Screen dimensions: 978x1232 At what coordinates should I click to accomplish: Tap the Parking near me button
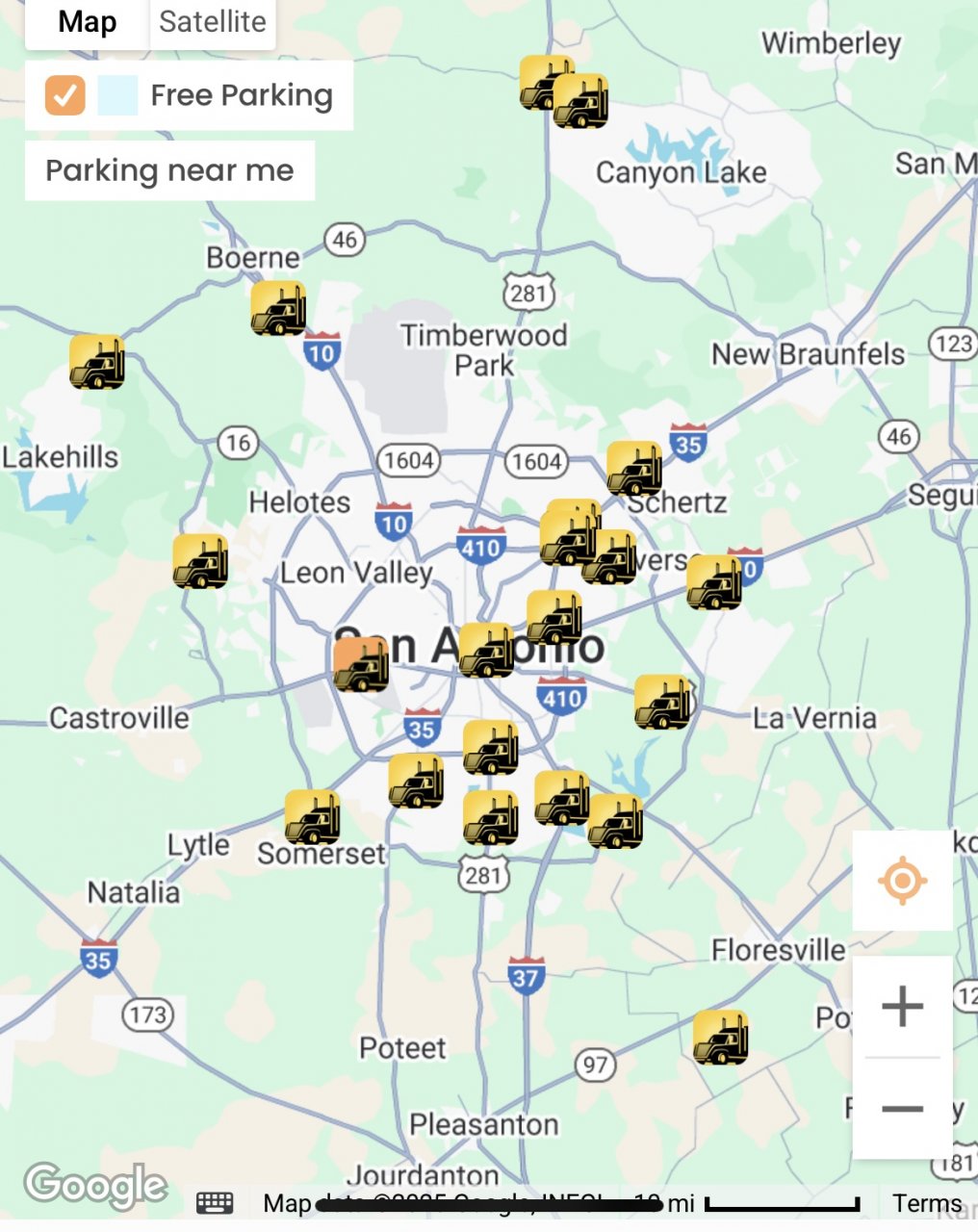point(169,170)
